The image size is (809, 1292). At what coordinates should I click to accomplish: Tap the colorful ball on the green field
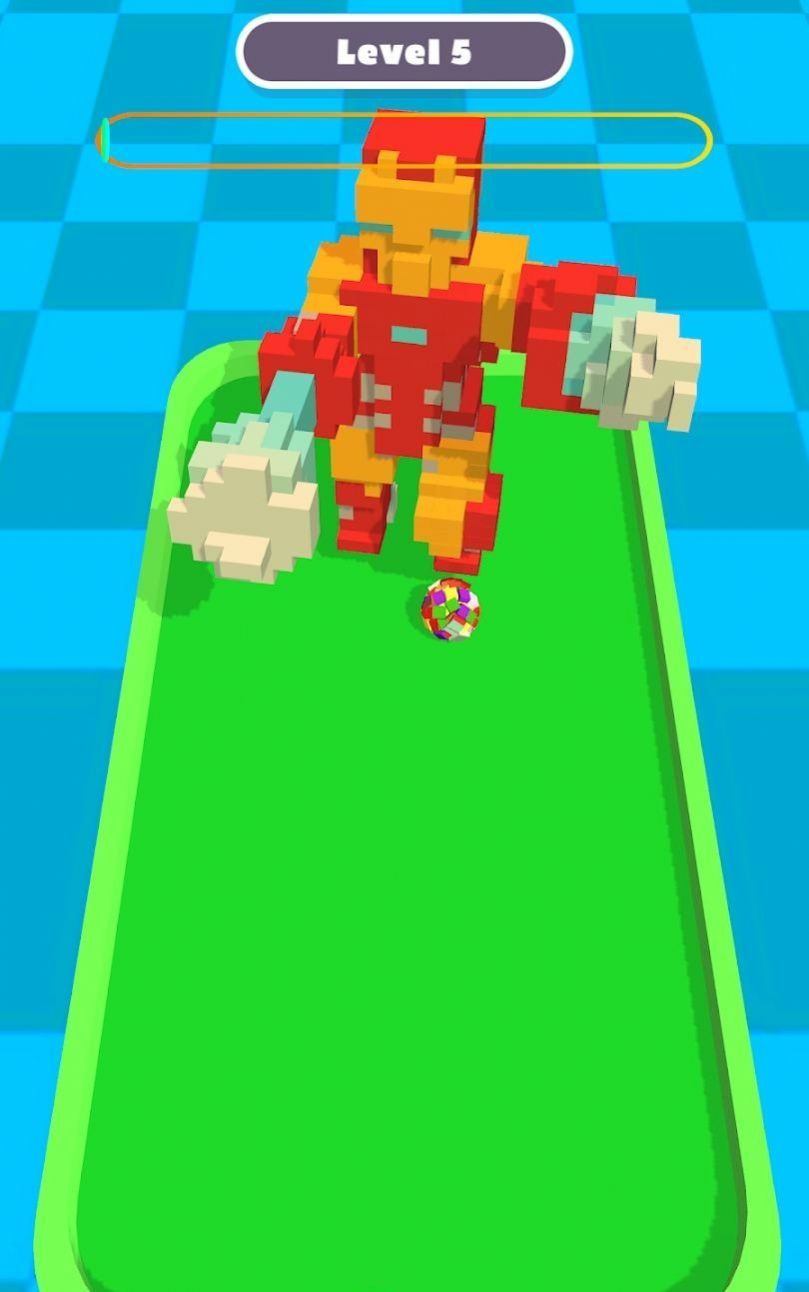click(x=451, y=609)
